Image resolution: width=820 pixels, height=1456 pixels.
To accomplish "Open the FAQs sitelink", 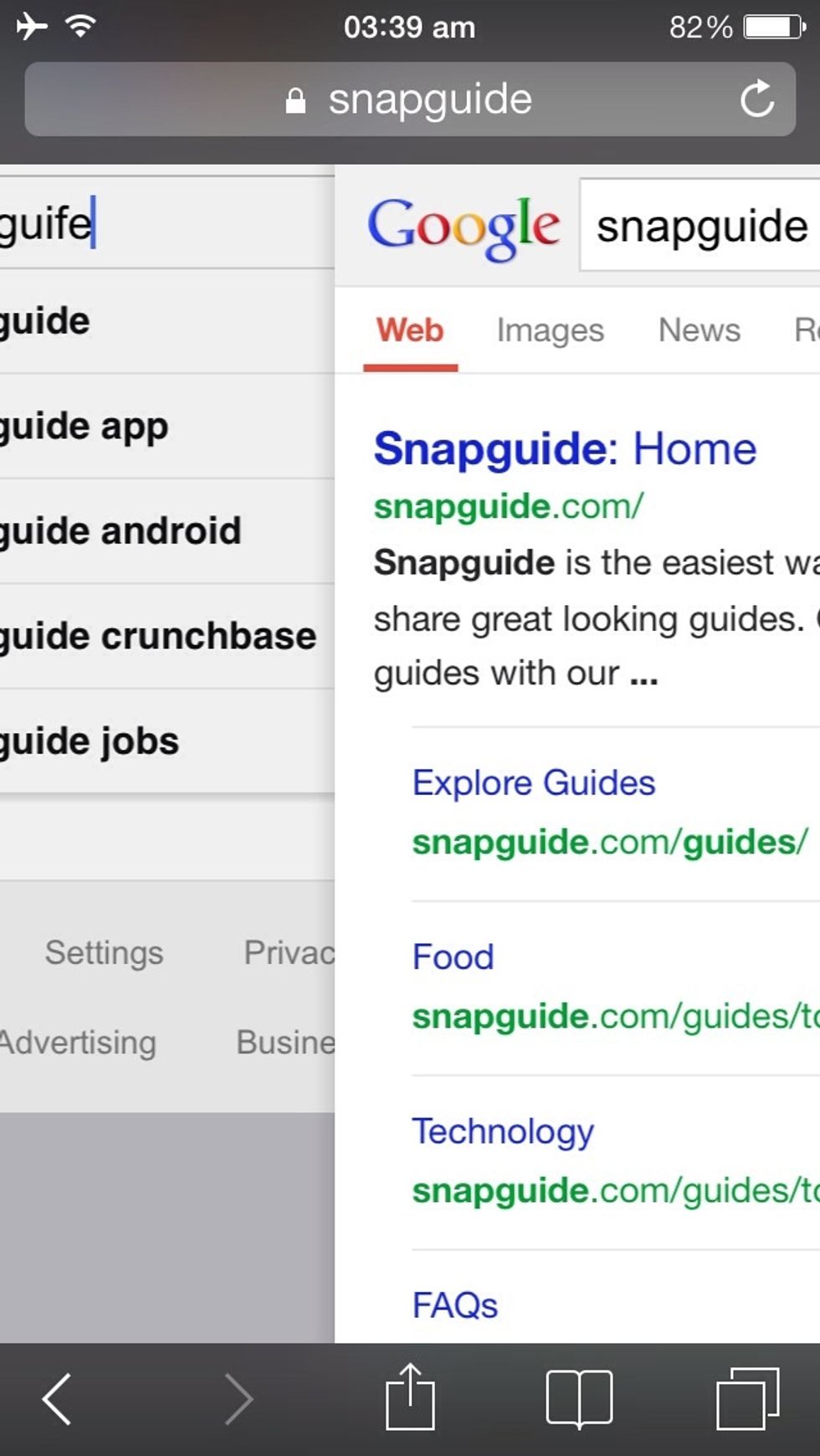I will tap(455, 1305).
